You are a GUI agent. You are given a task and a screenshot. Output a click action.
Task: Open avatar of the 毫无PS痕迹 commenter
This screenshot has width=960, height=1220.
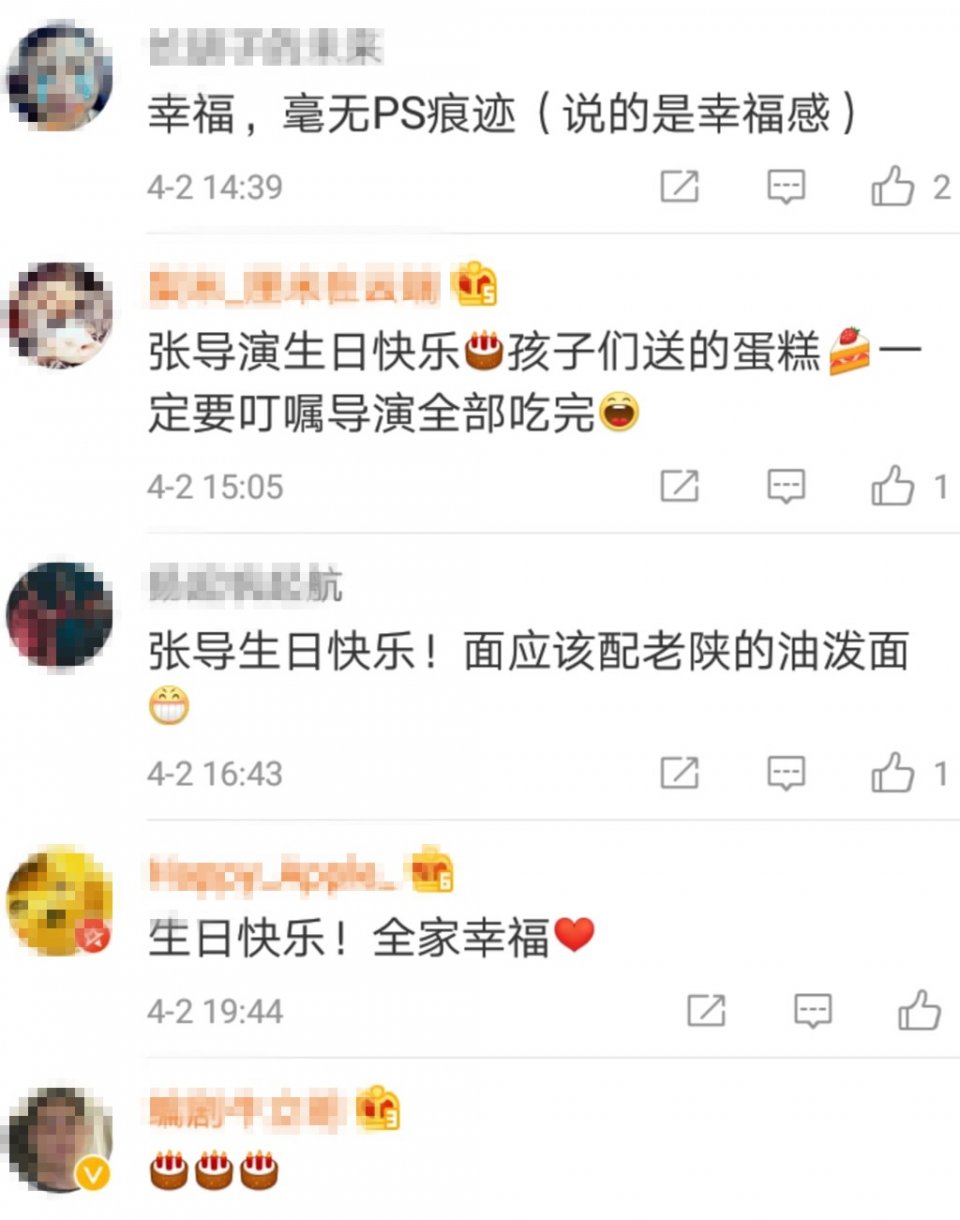tap(60, 77)
